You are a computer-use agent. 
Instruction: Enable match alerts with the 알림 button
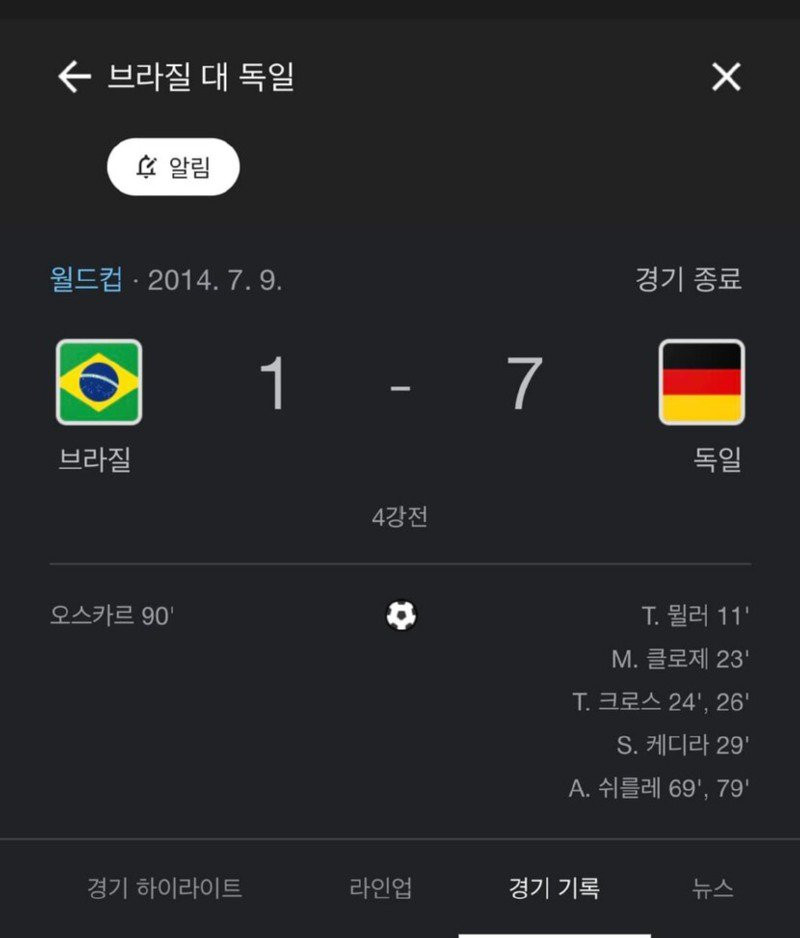pyautogui.click(x=173, y=167)
